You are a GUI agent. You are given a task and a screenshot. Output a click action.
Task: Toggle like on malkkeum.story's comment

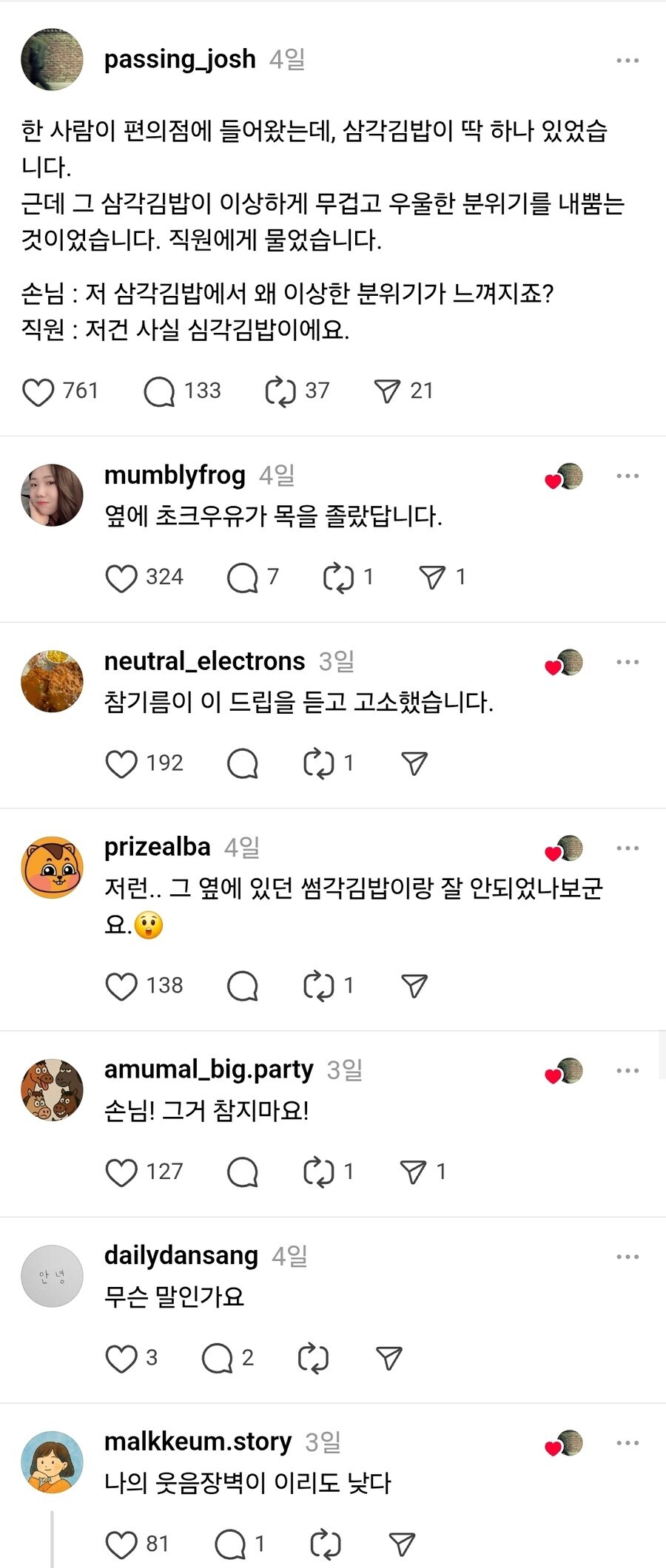(123, 1544)
